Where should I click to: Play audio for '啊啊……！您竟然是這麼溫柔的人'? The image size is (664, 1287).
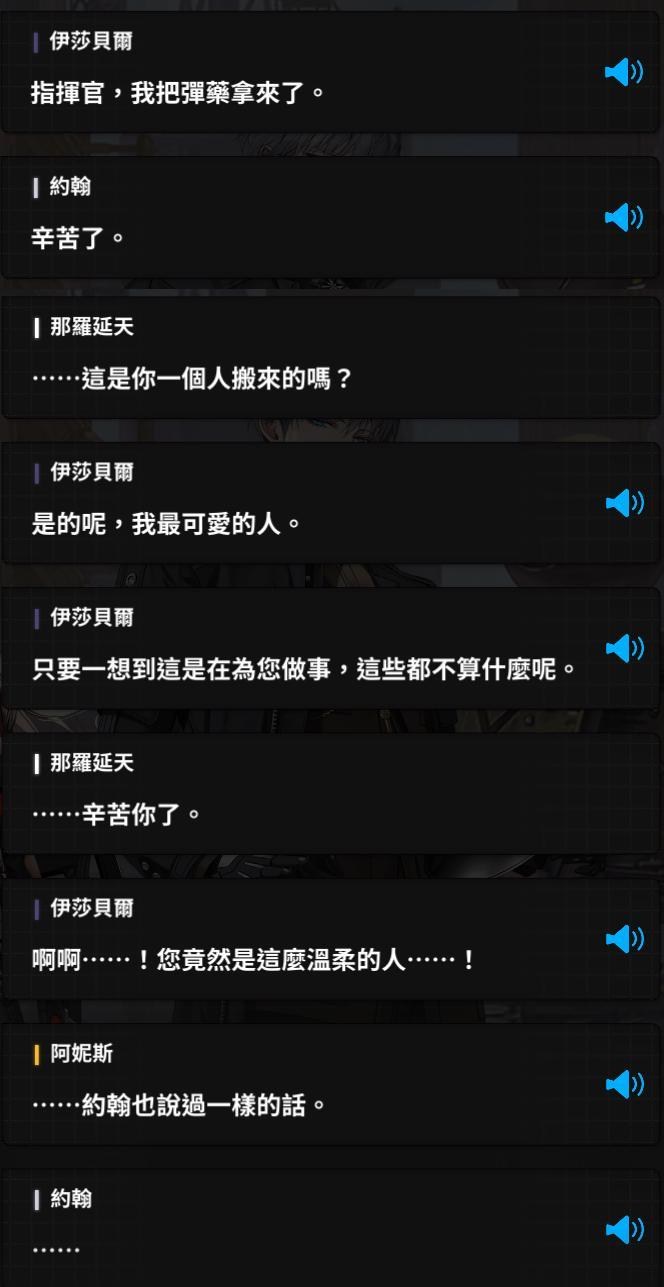coord(624,939)
